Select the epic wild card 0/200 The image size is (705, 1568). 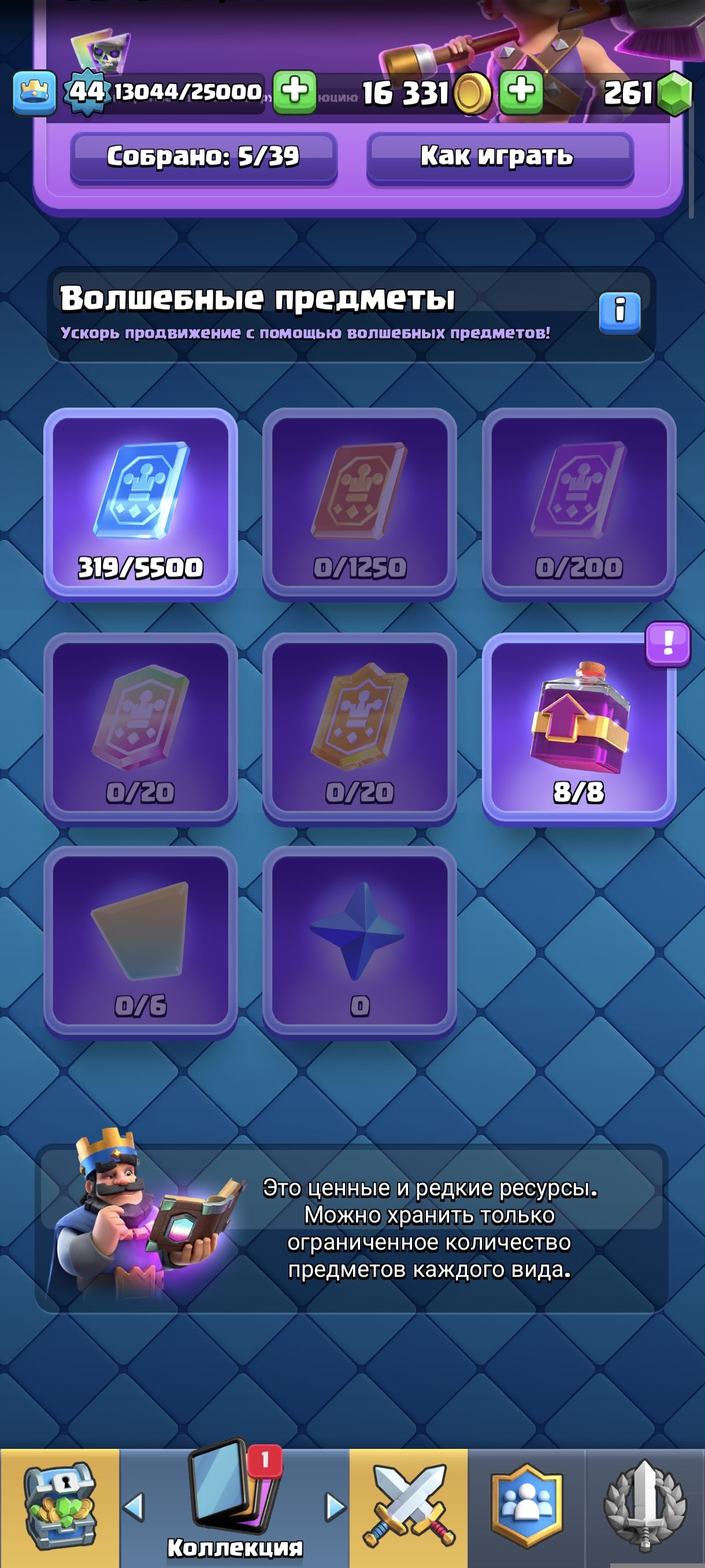(578, 504)
